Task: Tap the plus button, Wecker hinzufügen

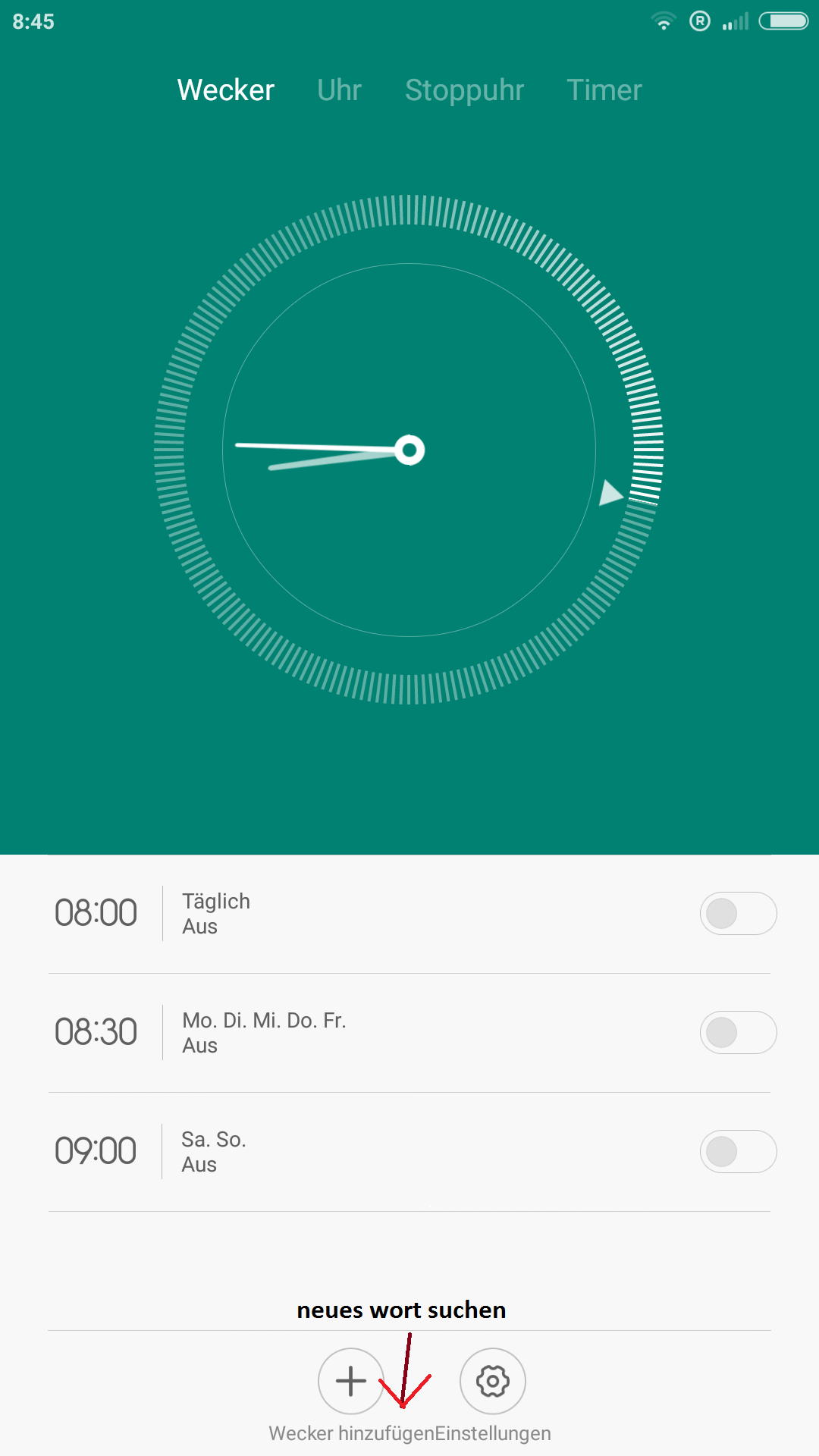Action: [x=350, y=1381]
